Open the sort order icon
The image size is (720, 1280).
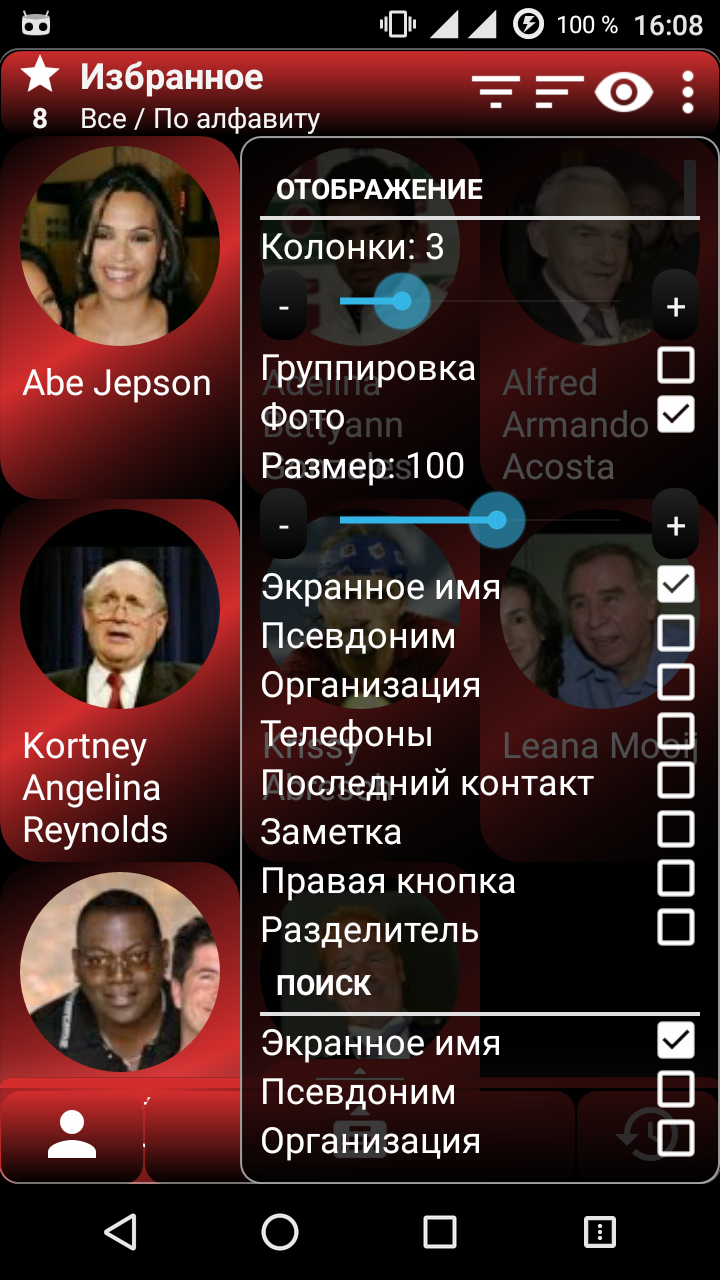[x=558, y=92]
